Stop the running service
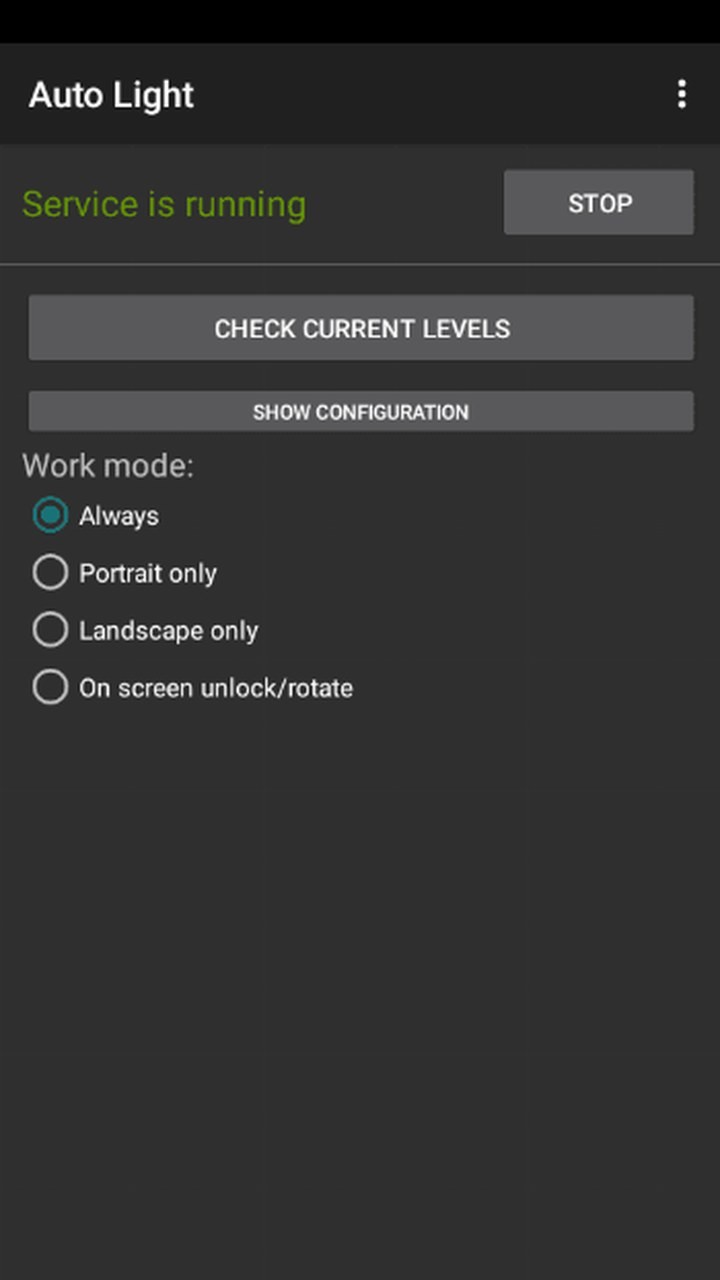 point(599,203)
